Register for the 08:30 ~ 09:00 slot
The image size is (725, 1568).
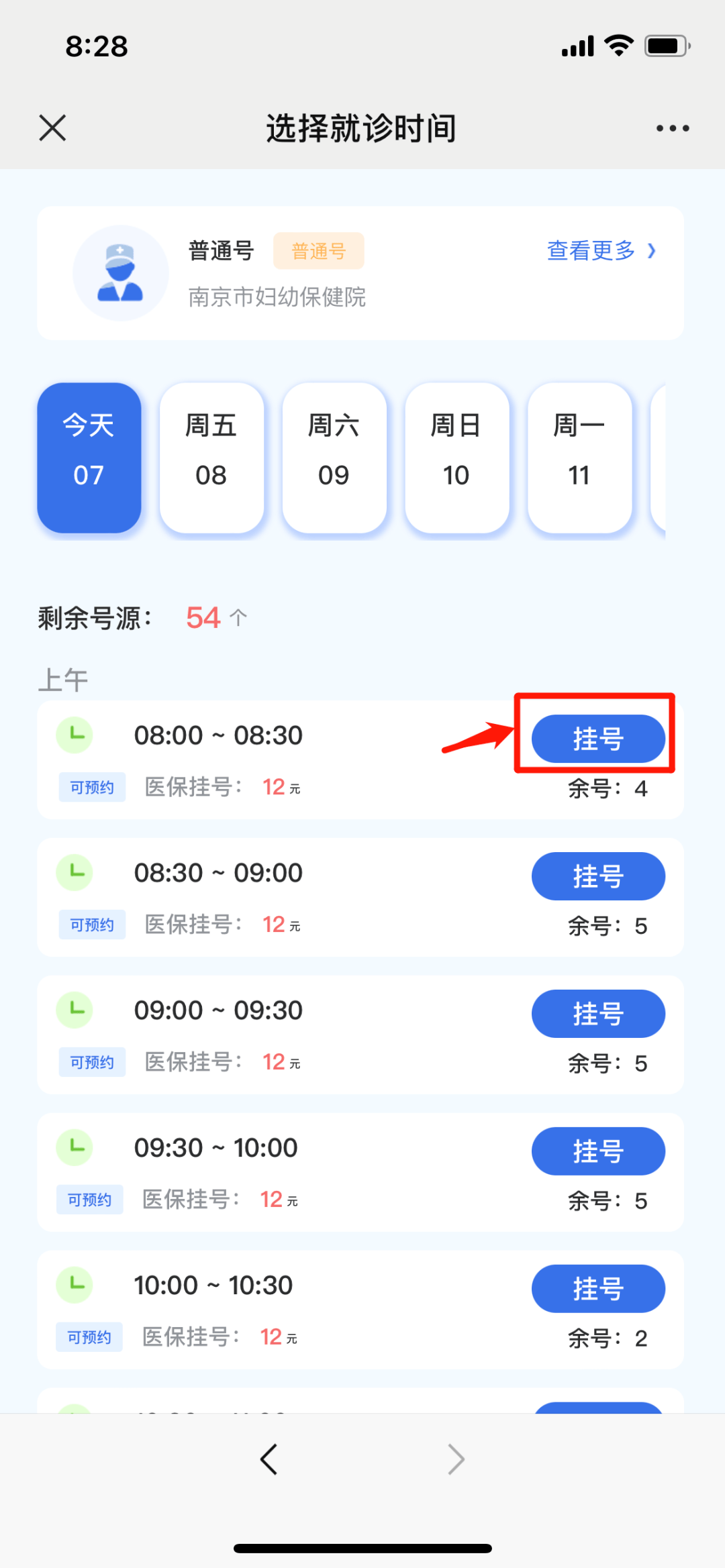598,876
